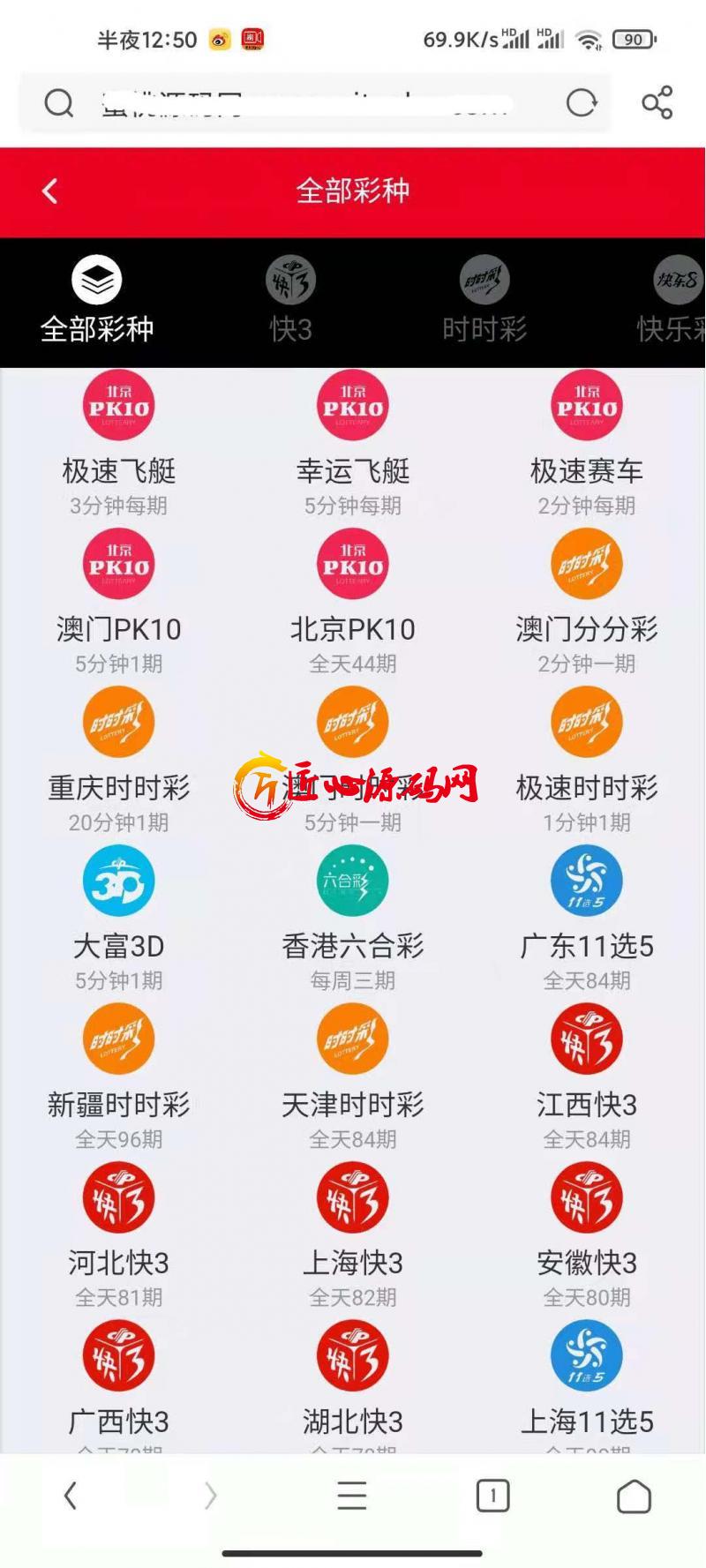Go to browser home page

[634, 1496]
